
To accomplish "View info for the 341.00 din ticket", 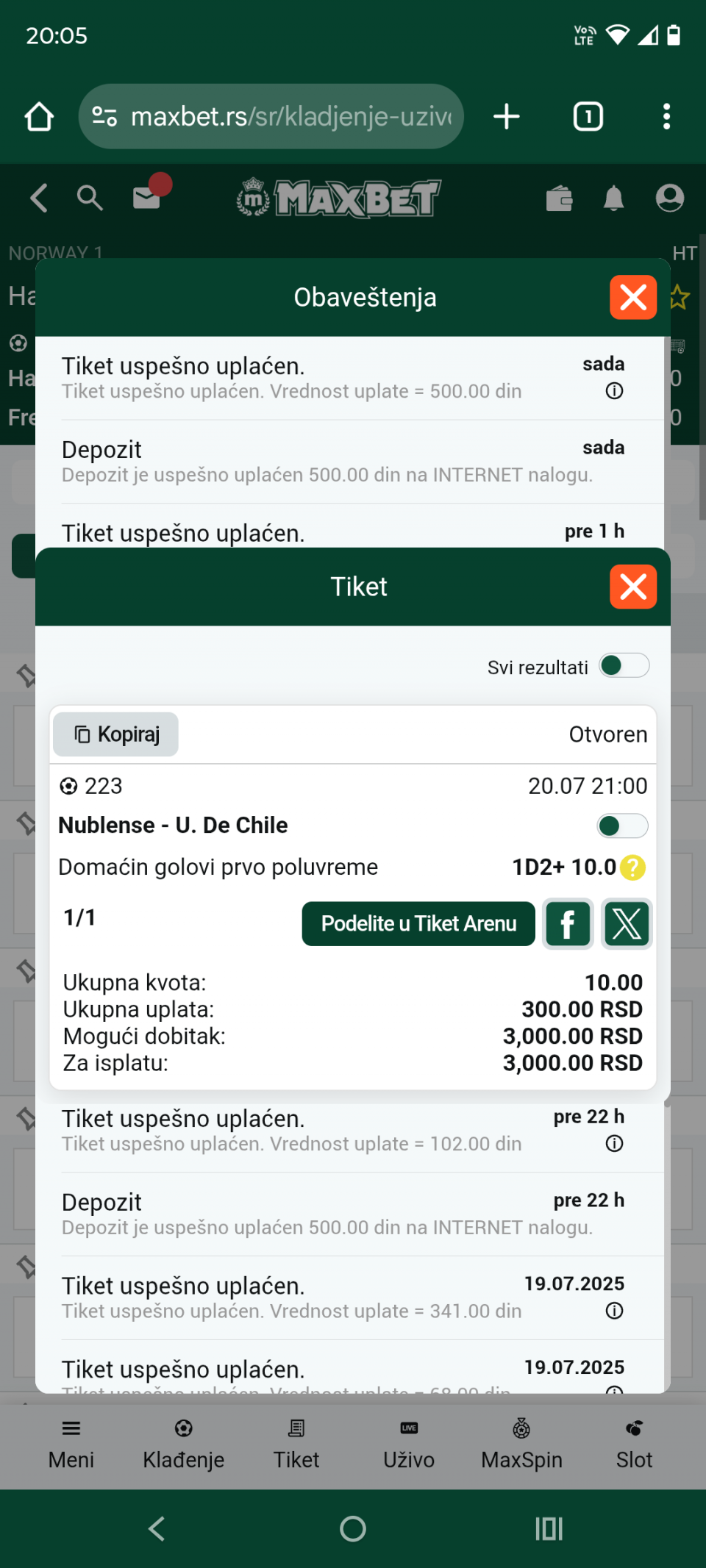I will [614, 1311].
